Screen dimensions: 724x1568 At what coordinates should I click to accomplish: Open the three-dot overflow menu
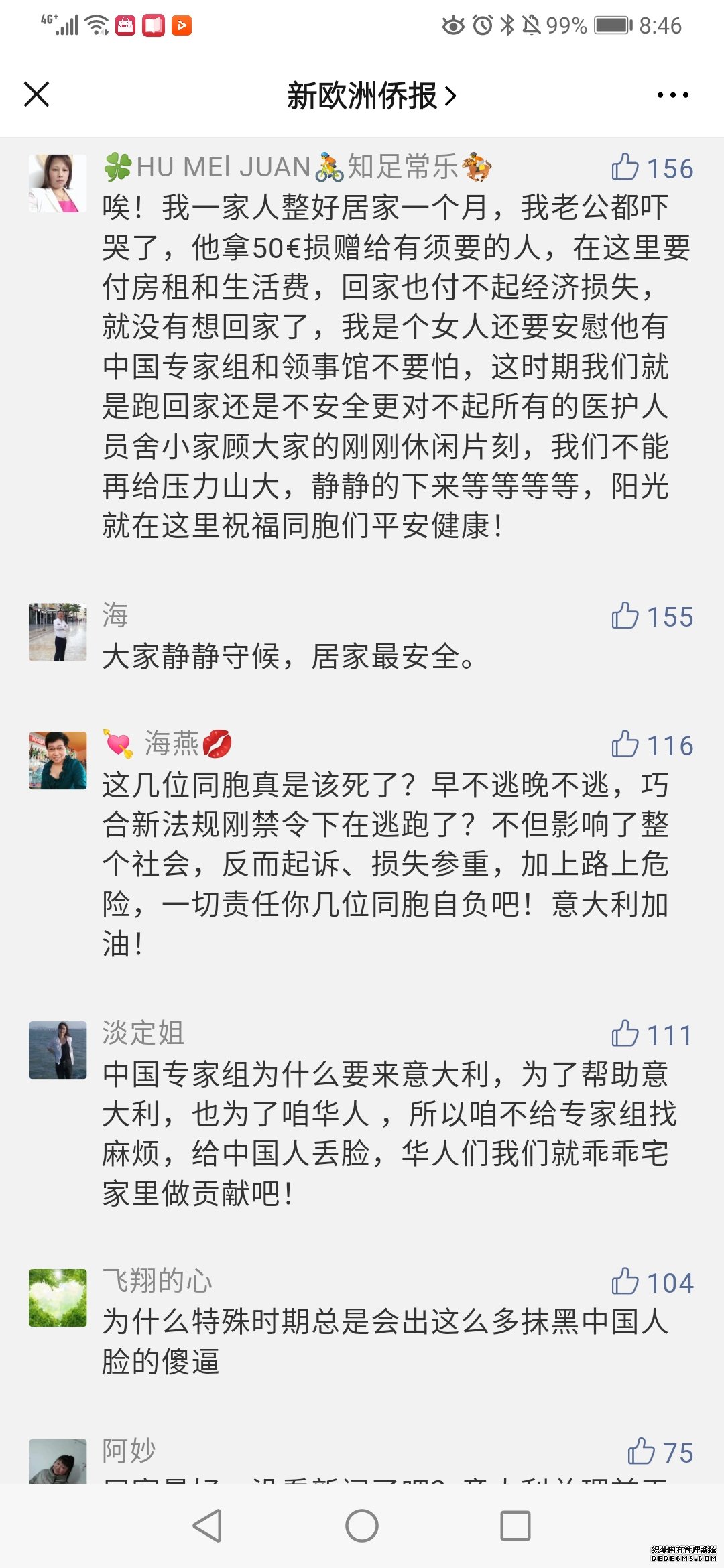pos(672,95)
